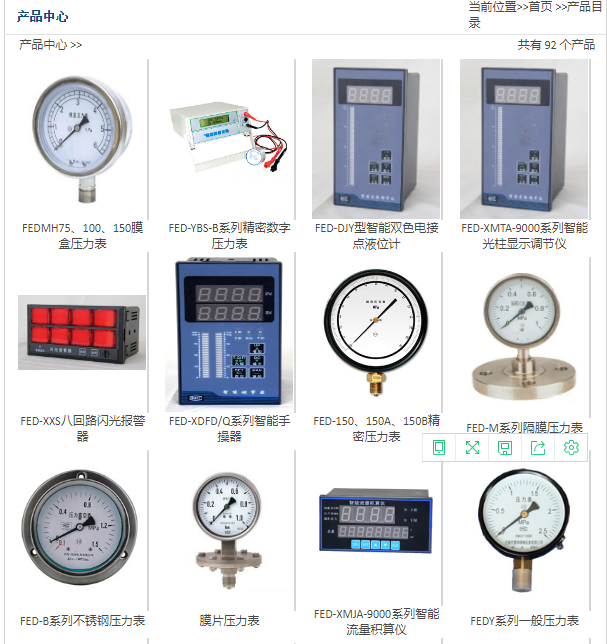This screenshot has width=607, height=644.
Task: Tap the mobile view icon in floating toolbar
Action: [439, 448]
